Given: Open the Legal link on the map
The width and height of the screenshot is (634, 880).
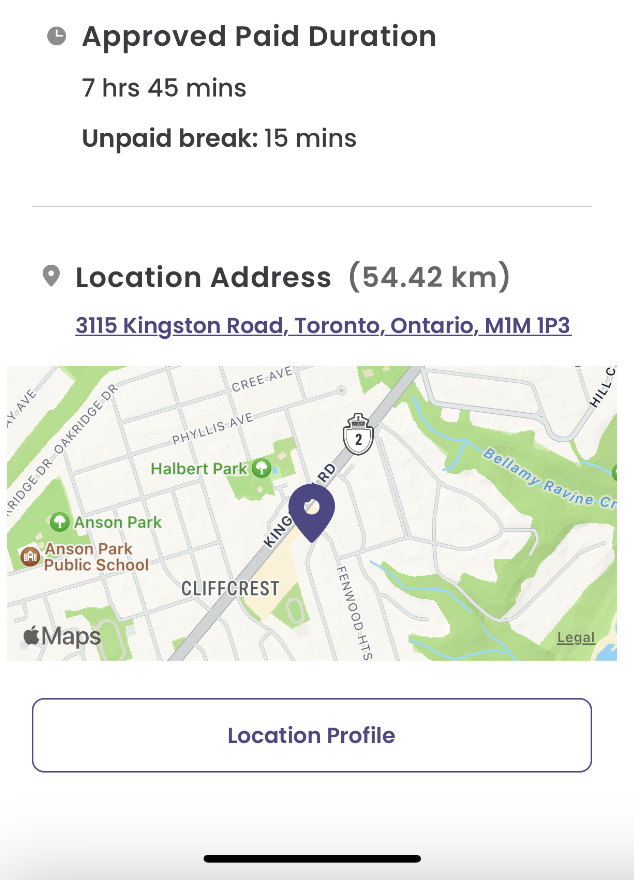Looking at the screenshot, I should [x=575, y=638].
